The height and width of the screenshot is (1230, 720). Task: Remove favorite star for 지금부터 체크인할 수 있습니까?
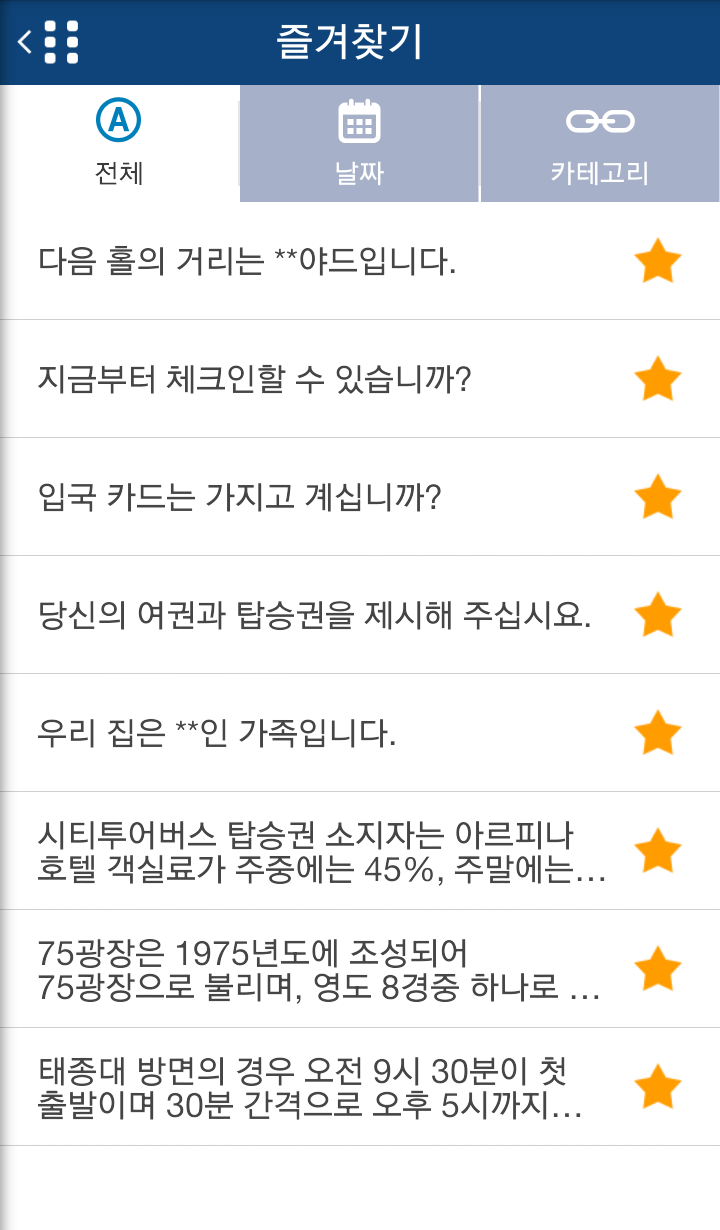(658, 380)
